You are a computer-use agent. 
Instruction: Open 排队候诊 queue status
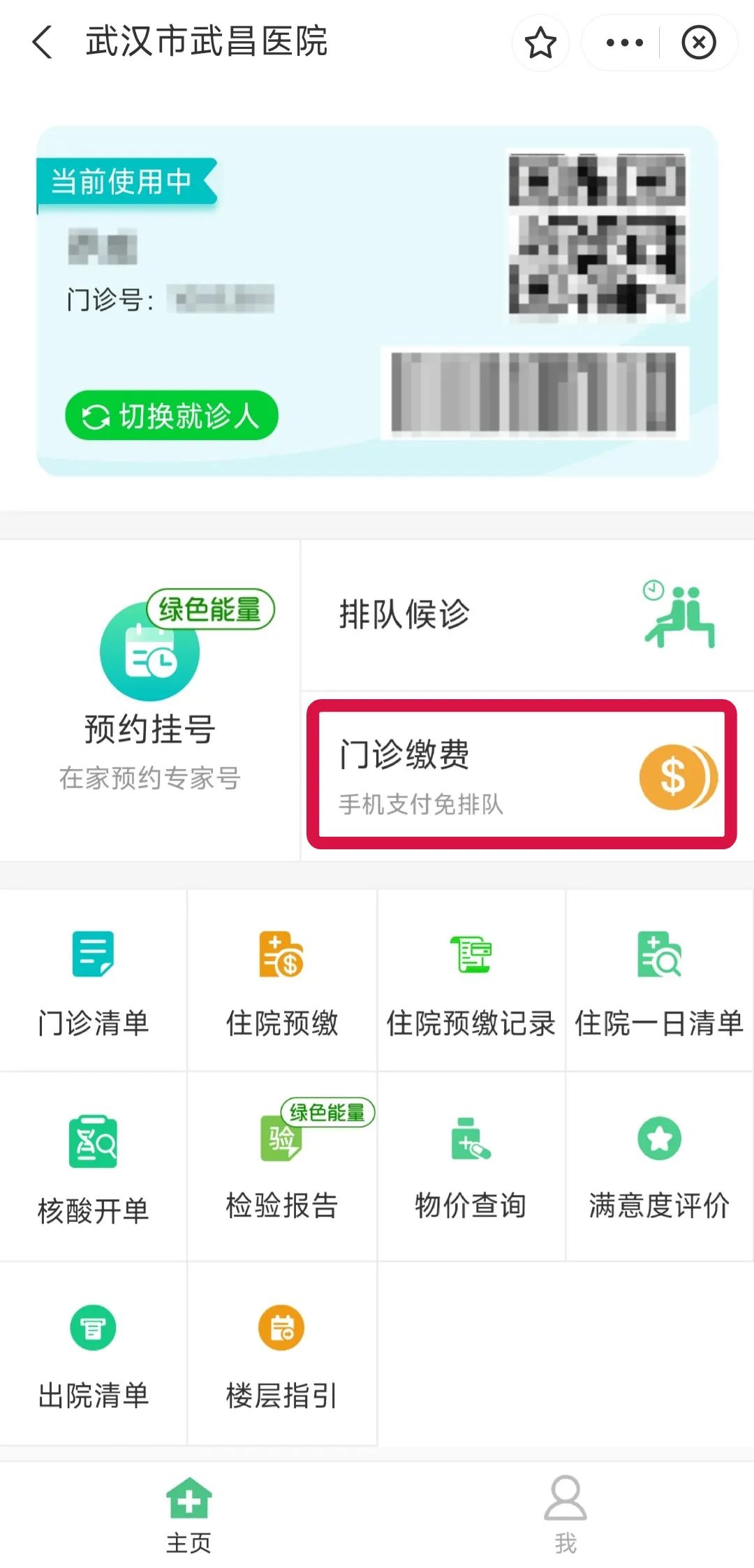526,615
